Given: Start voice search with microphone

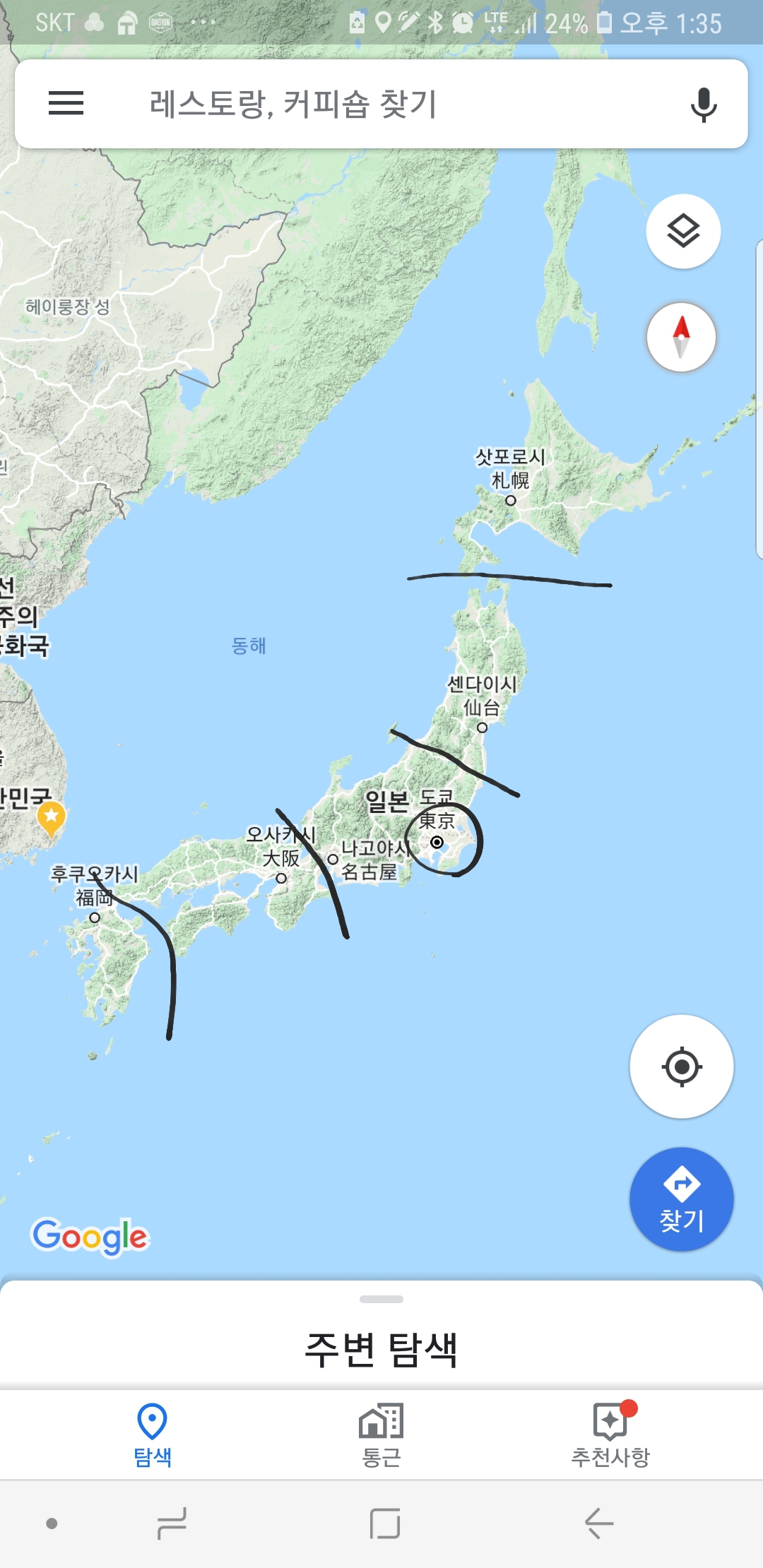Looking at the screenshot, I should pos(703,105).
